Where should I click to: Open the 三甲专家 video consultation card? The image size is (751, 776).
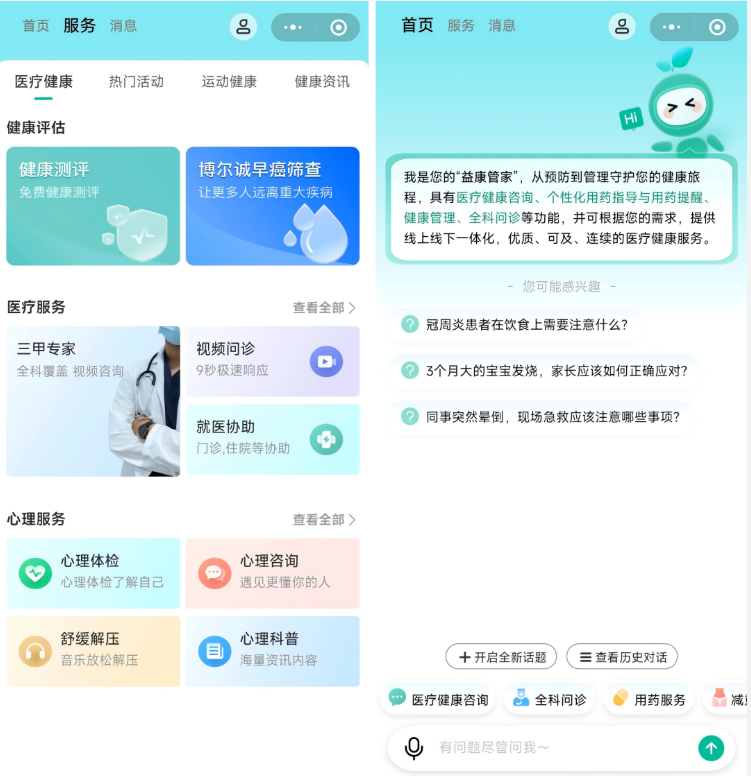pos(93,401)
